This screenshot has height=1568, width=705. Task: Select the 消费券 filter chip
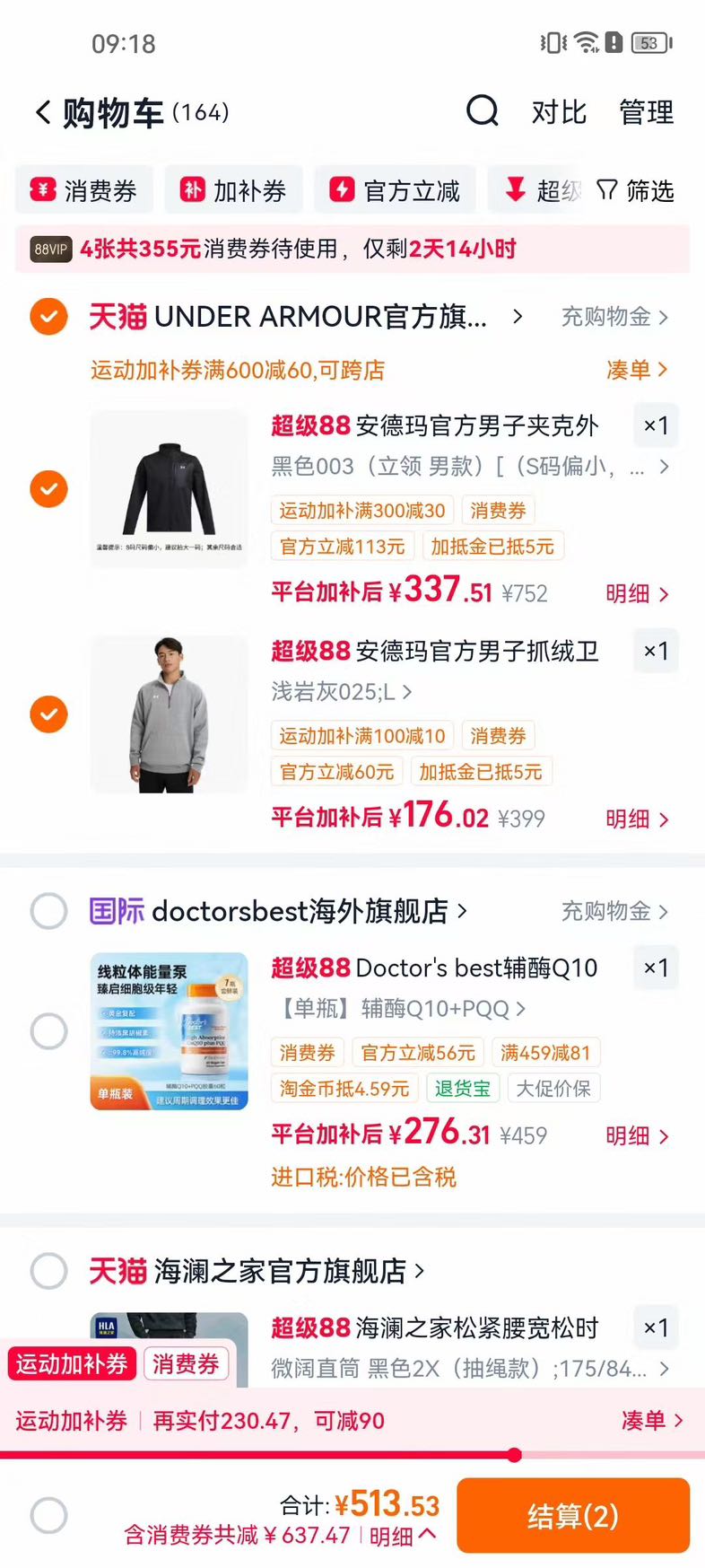click(x=84, y=190)
